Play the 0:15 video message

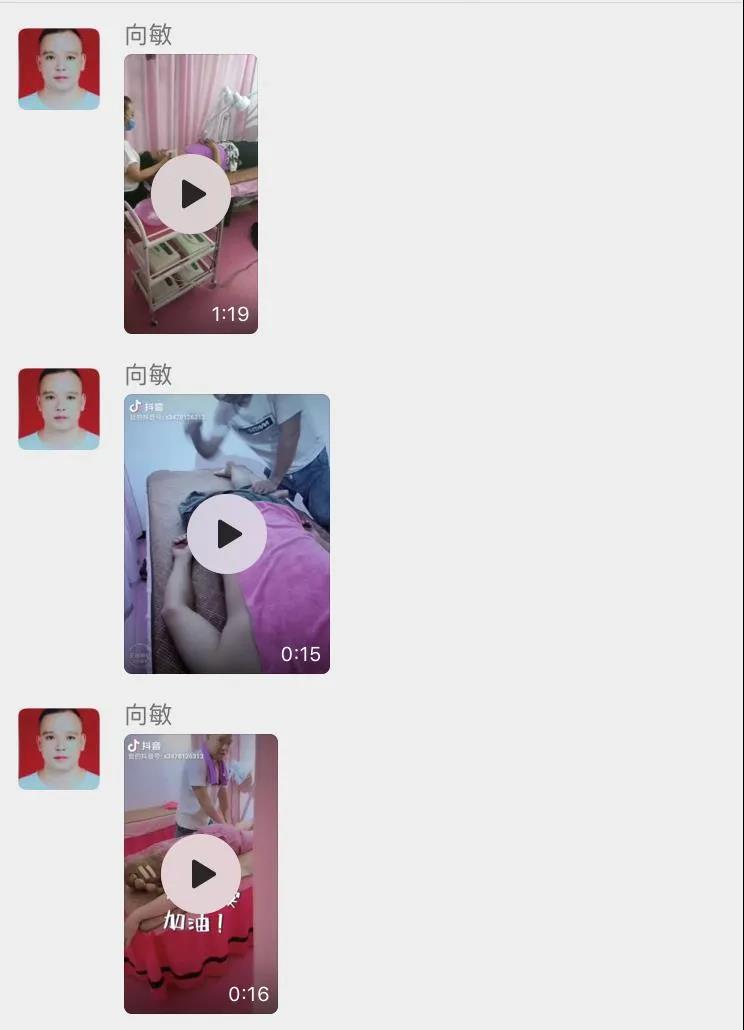(227, 534)
